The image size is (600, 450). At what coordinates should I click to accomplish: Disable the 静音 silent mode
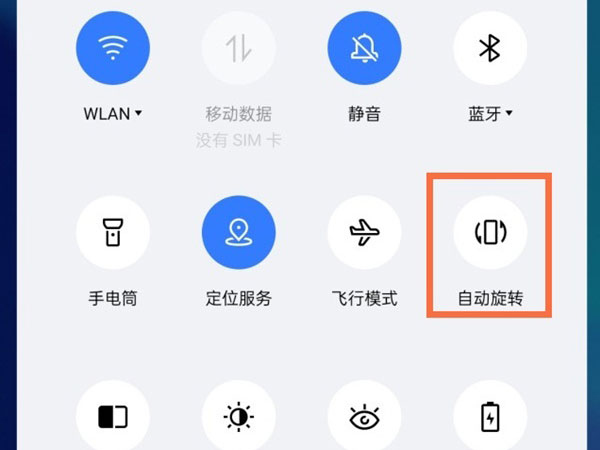click(x=364, y=46)
